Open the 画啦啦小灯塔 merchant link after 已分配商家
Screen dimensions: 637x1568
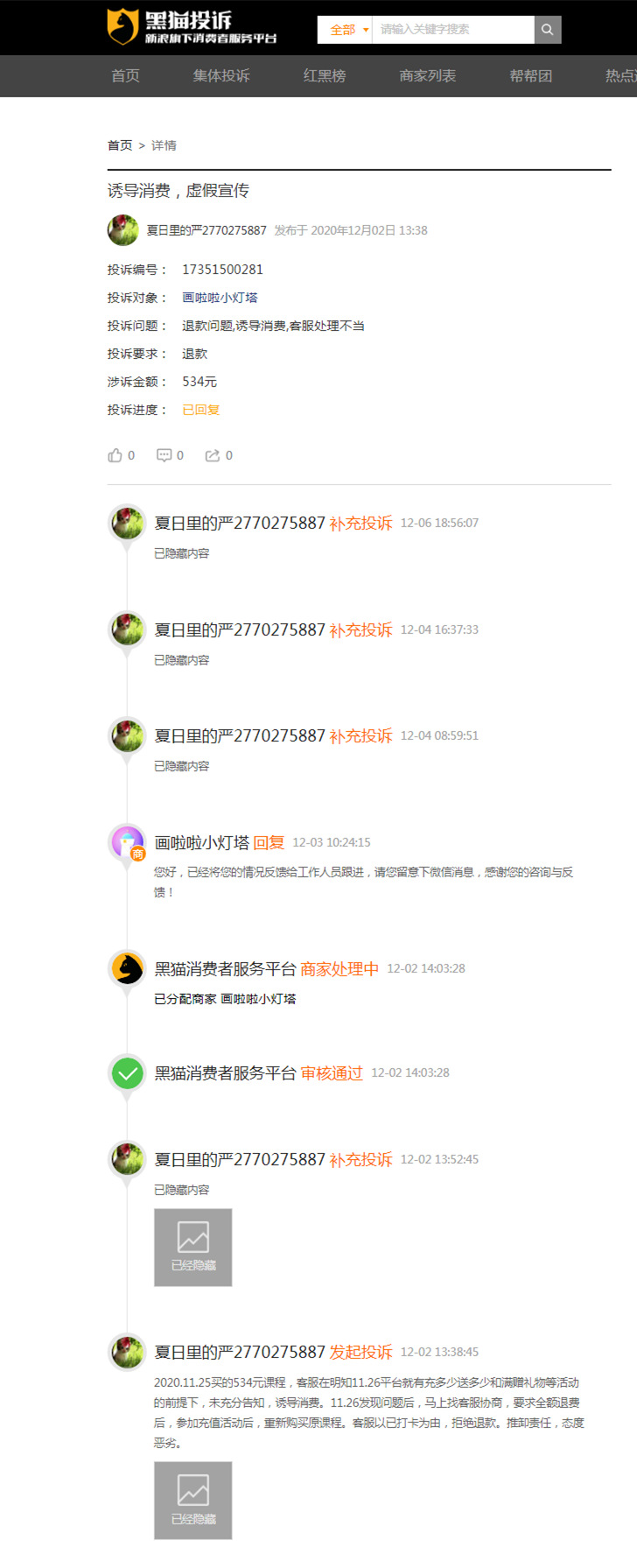coord(258,999)
